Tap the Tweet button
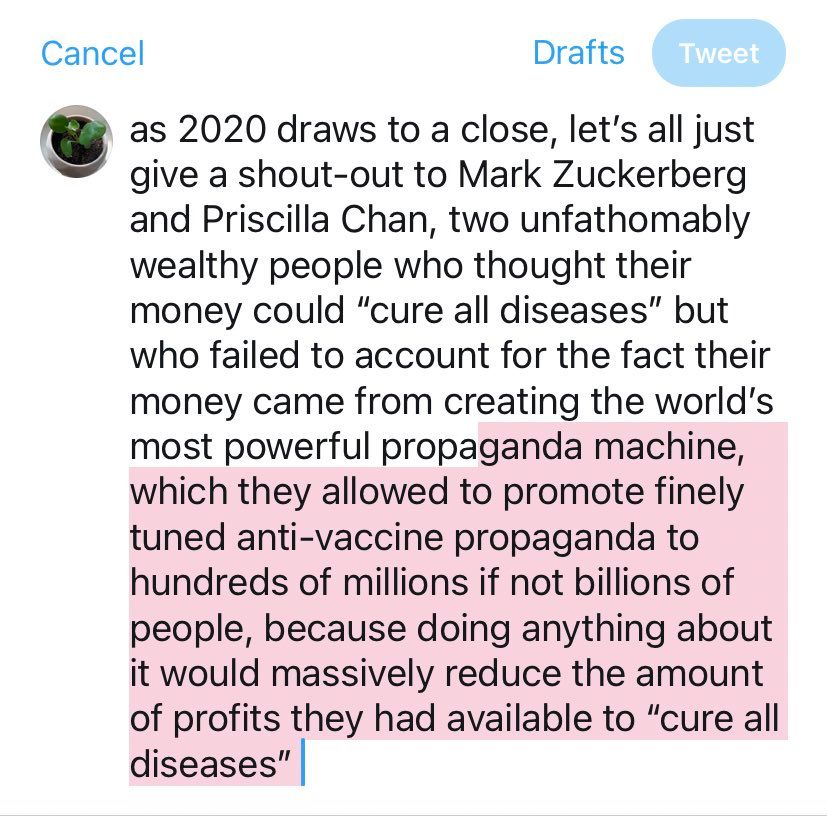 pyautogui.click(x=718, y=53)
